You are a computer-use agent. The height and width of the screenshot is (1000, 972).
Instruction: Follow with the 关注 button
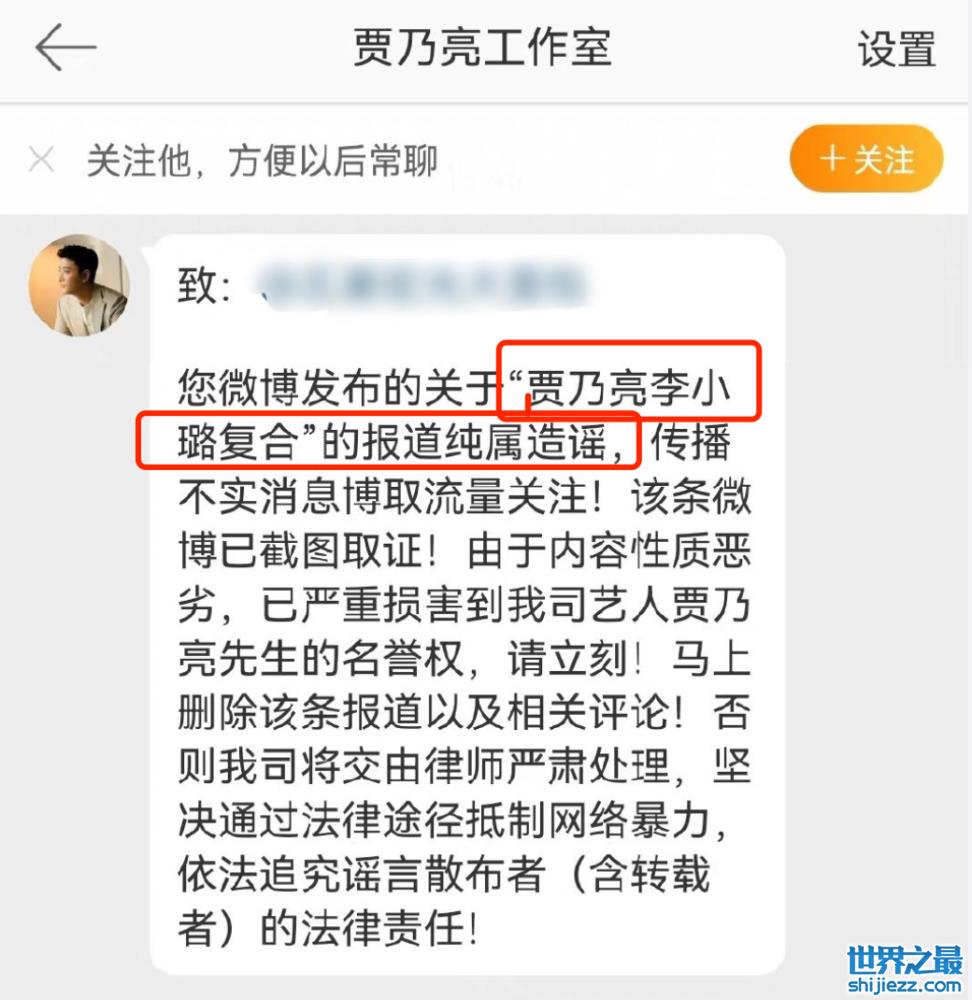point(866,159)
